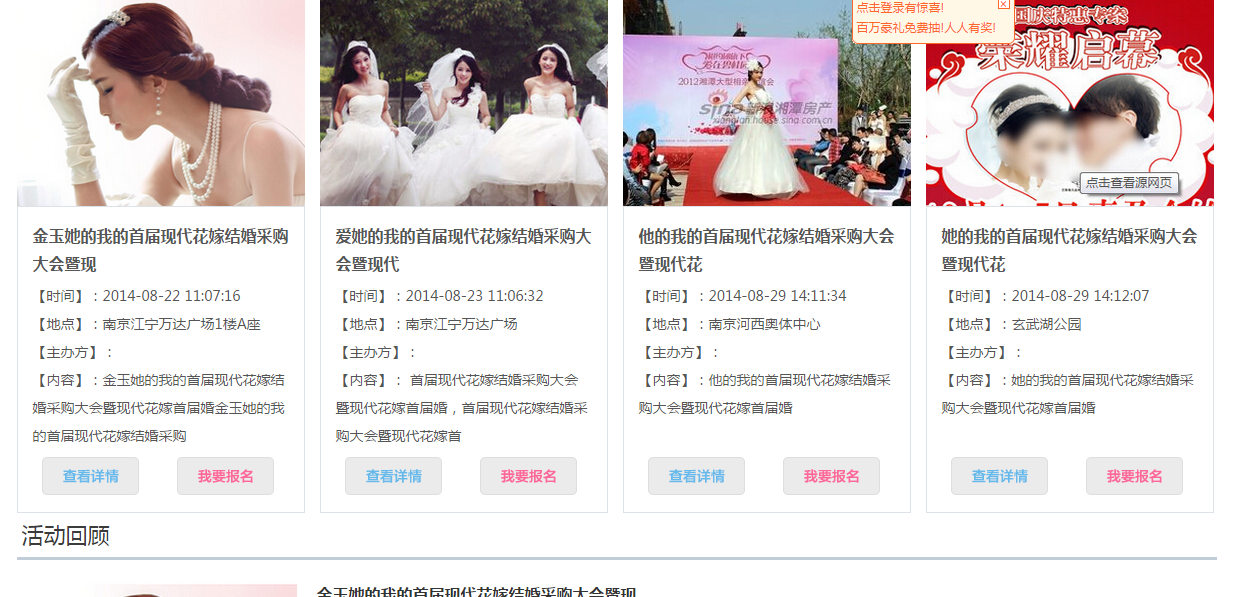The image size is (1260, 597).
Task: Sign up for 爱她的我的 event
Action: pyautogui.click(x=528, y=476)
